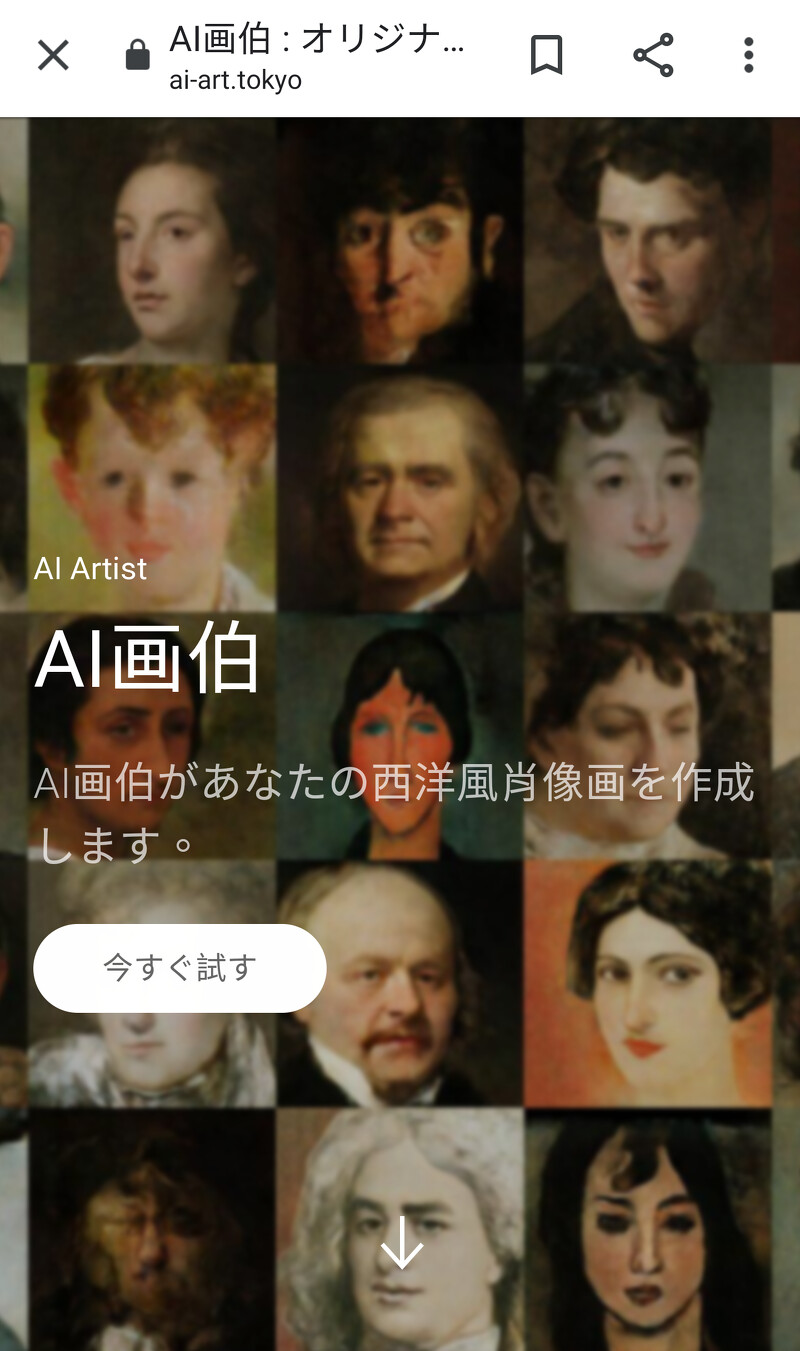
Task: Bookmark the ai-art.tokyo page
Action: 546,55
